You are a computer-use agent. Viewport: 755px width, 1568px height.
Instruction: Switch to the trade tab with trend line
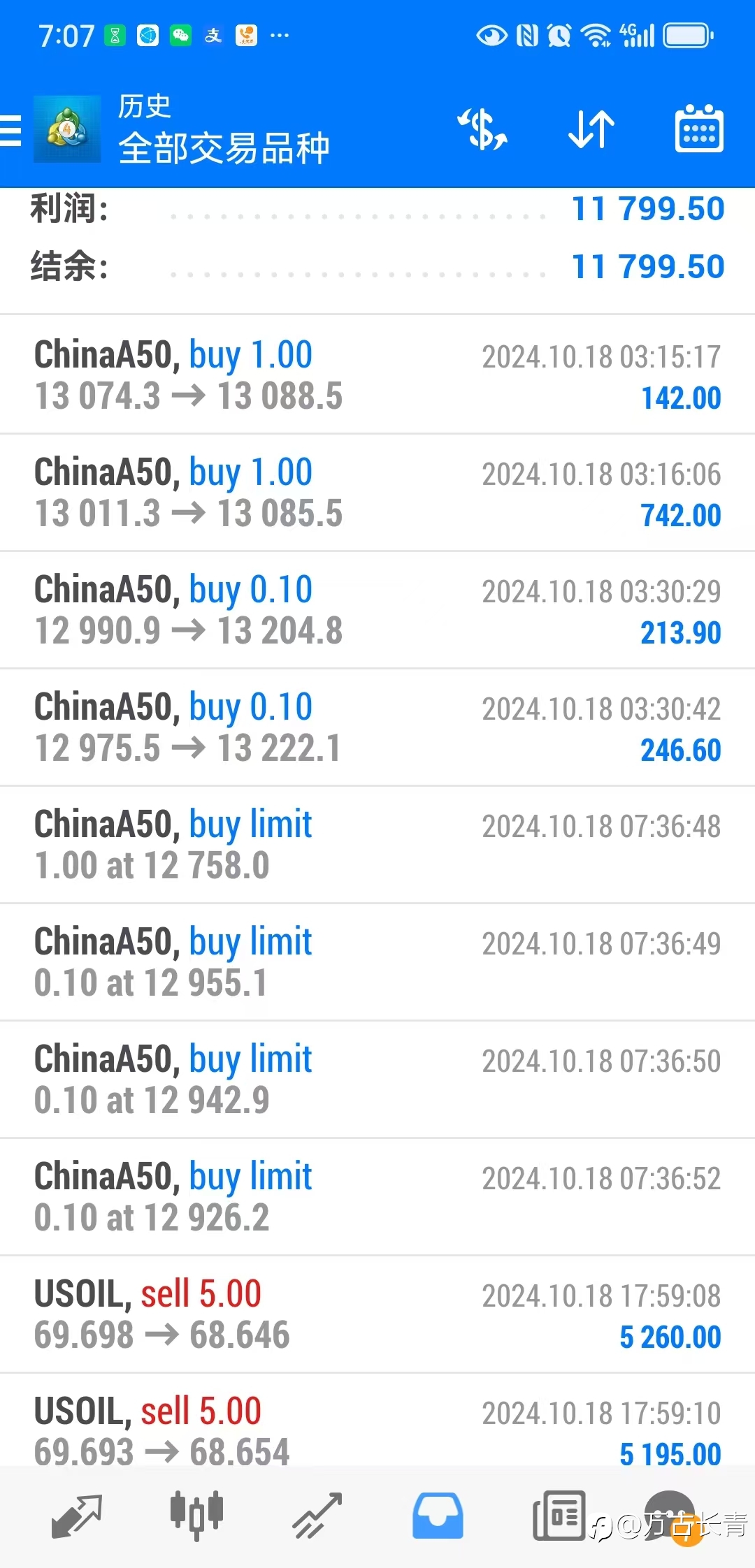pyautogui.click(x=317, y=1516)
